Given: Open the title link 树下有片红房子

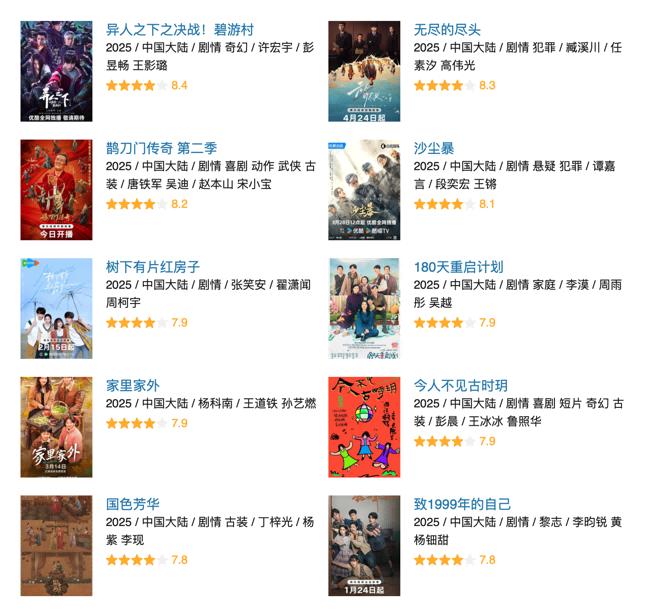Looking at the screenshot, I should 153,267.
